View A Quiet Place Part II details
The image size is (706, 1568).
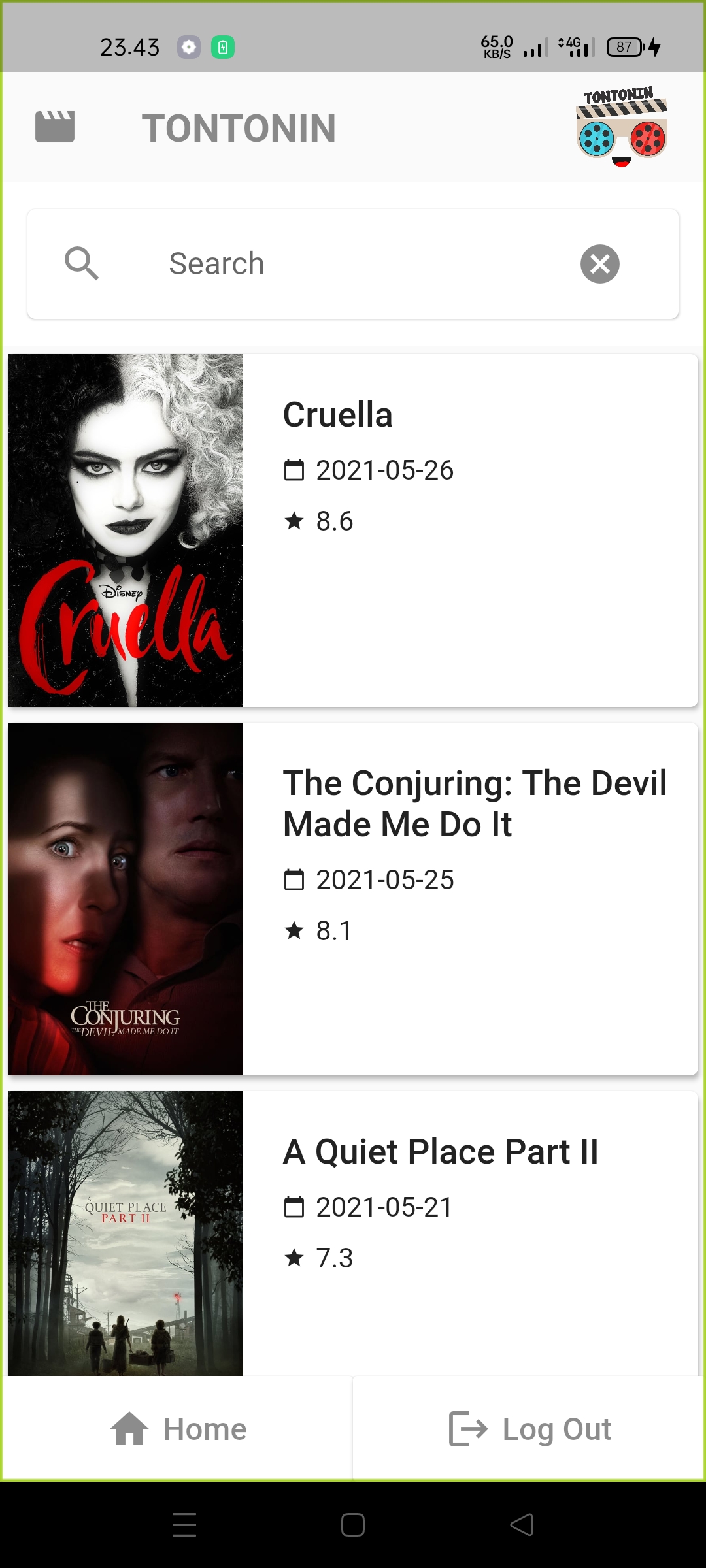[353, 1232]
